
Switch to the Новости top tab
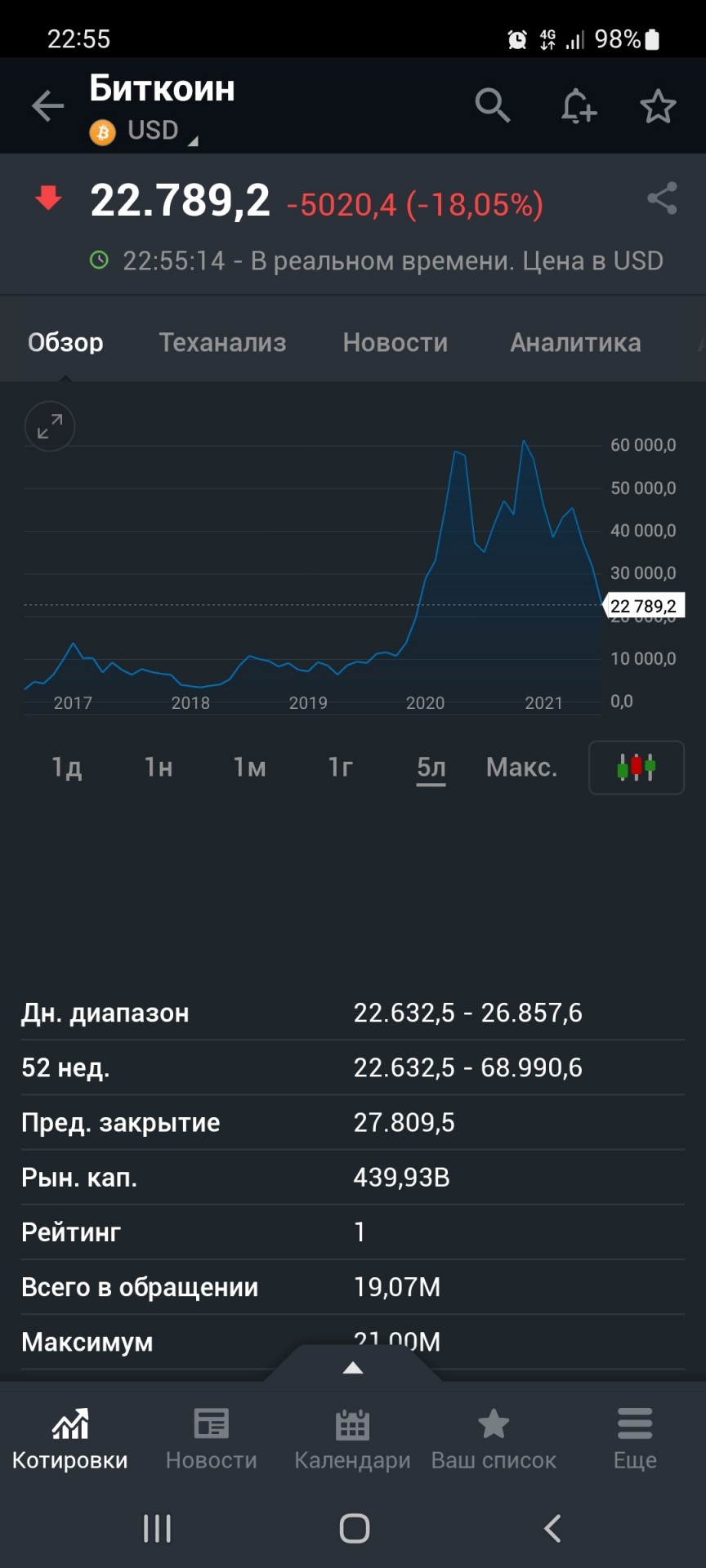[395, 342]
